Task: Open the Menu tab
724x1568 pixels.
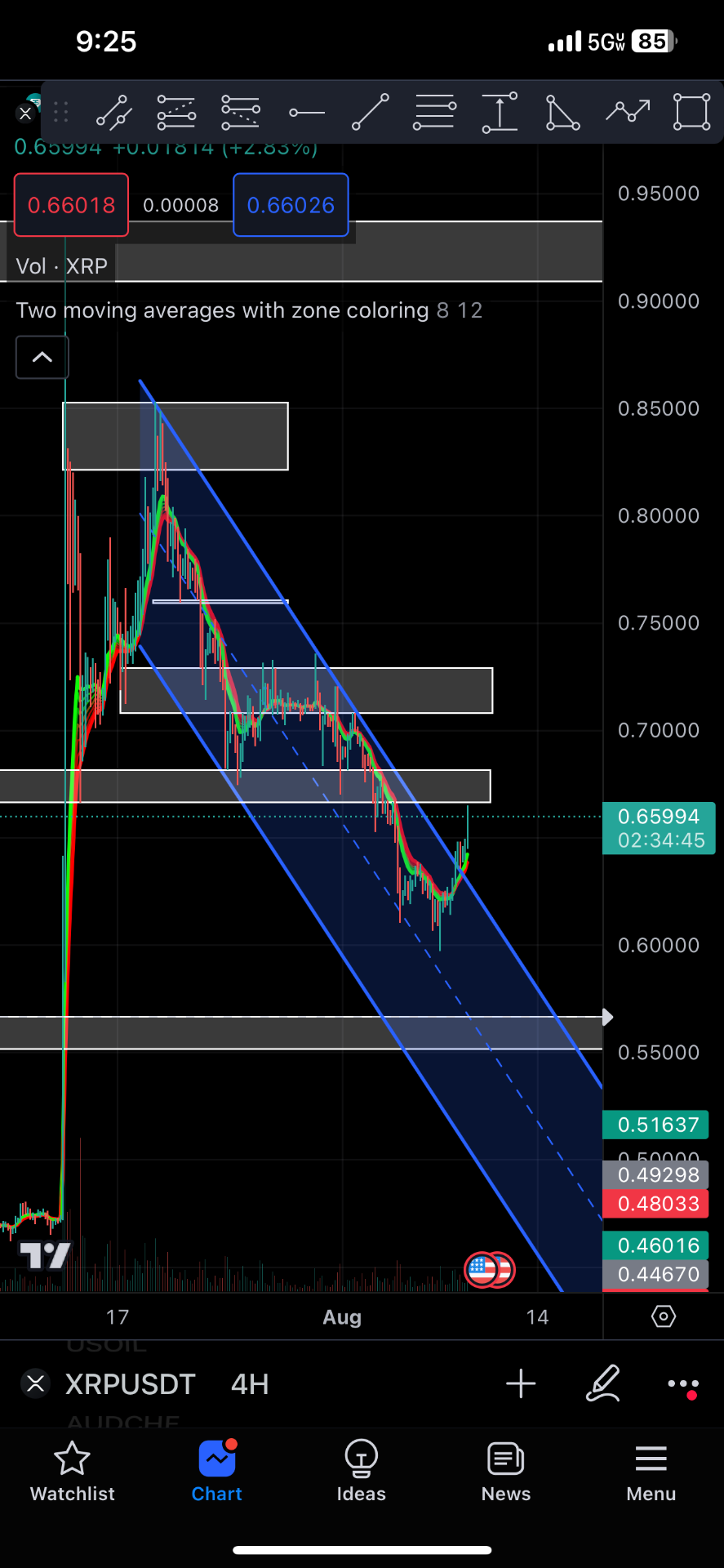Action: pyautogui.click(x=651, y=1472)
